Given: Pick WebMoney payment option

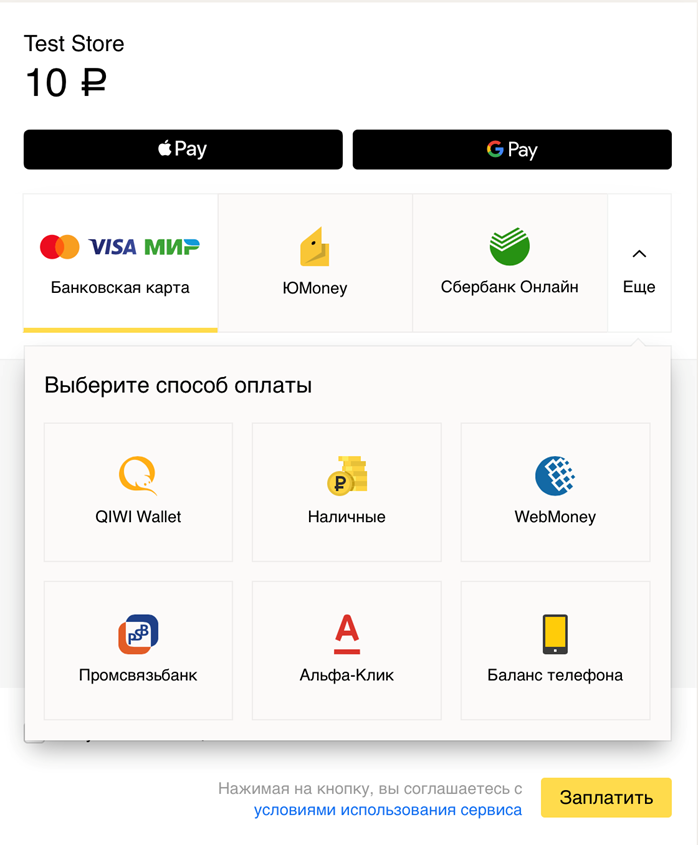Looking at the screenshot, I should click(555, 491).
